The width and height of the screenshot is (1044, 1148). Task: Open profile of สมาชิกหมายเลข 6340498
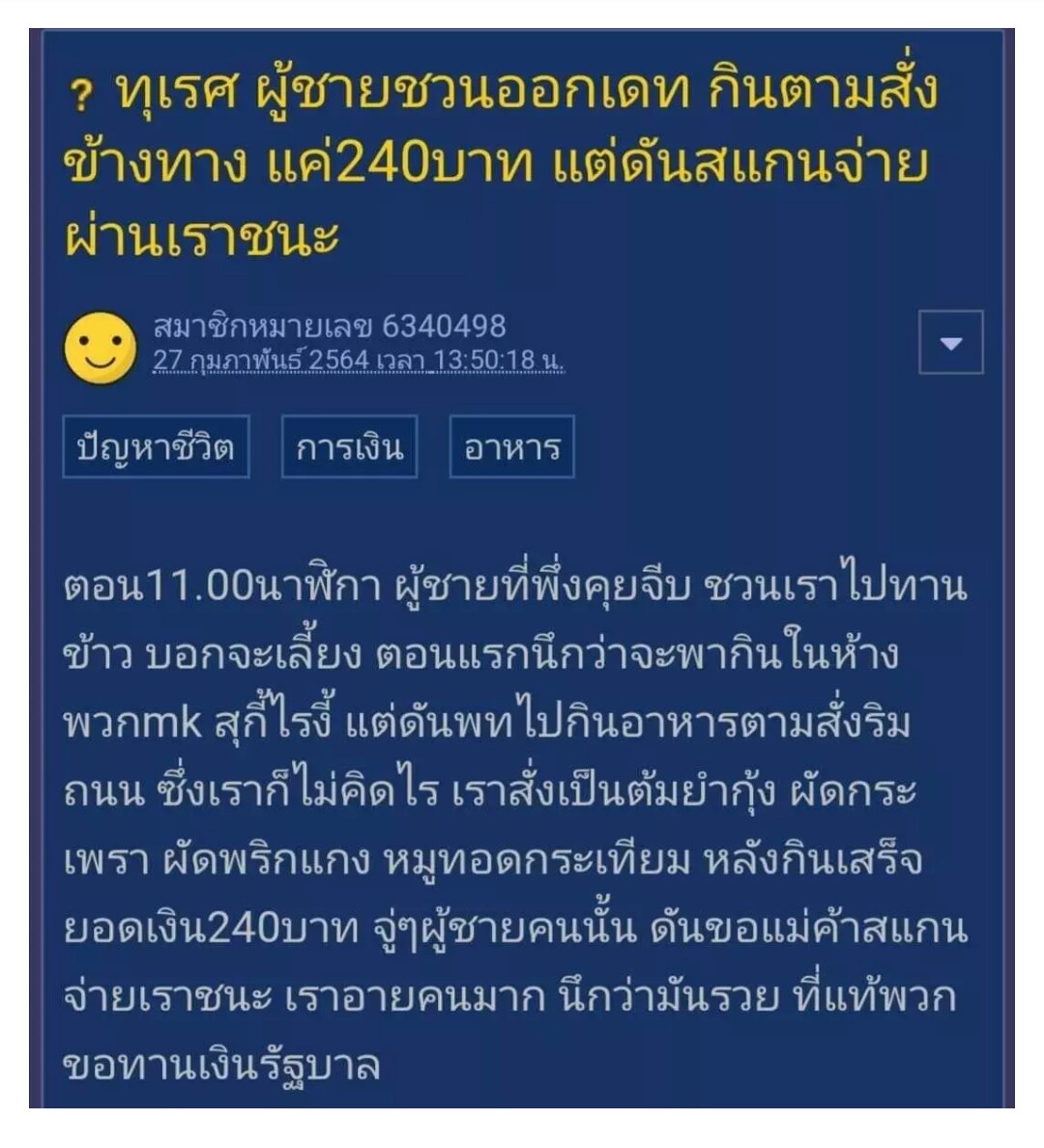point(330,327)
